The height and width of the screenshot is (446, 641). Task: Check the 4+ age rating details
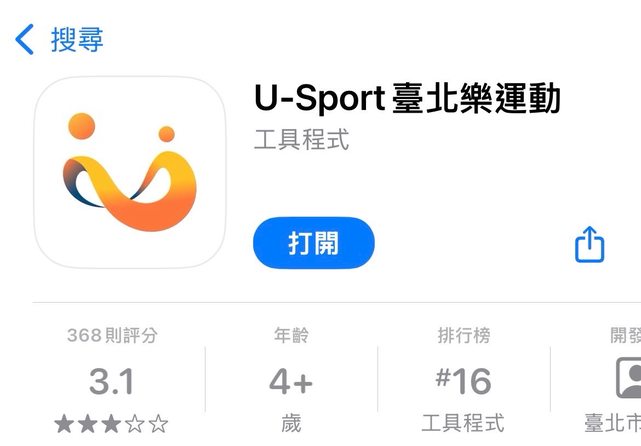click(291, 380)
